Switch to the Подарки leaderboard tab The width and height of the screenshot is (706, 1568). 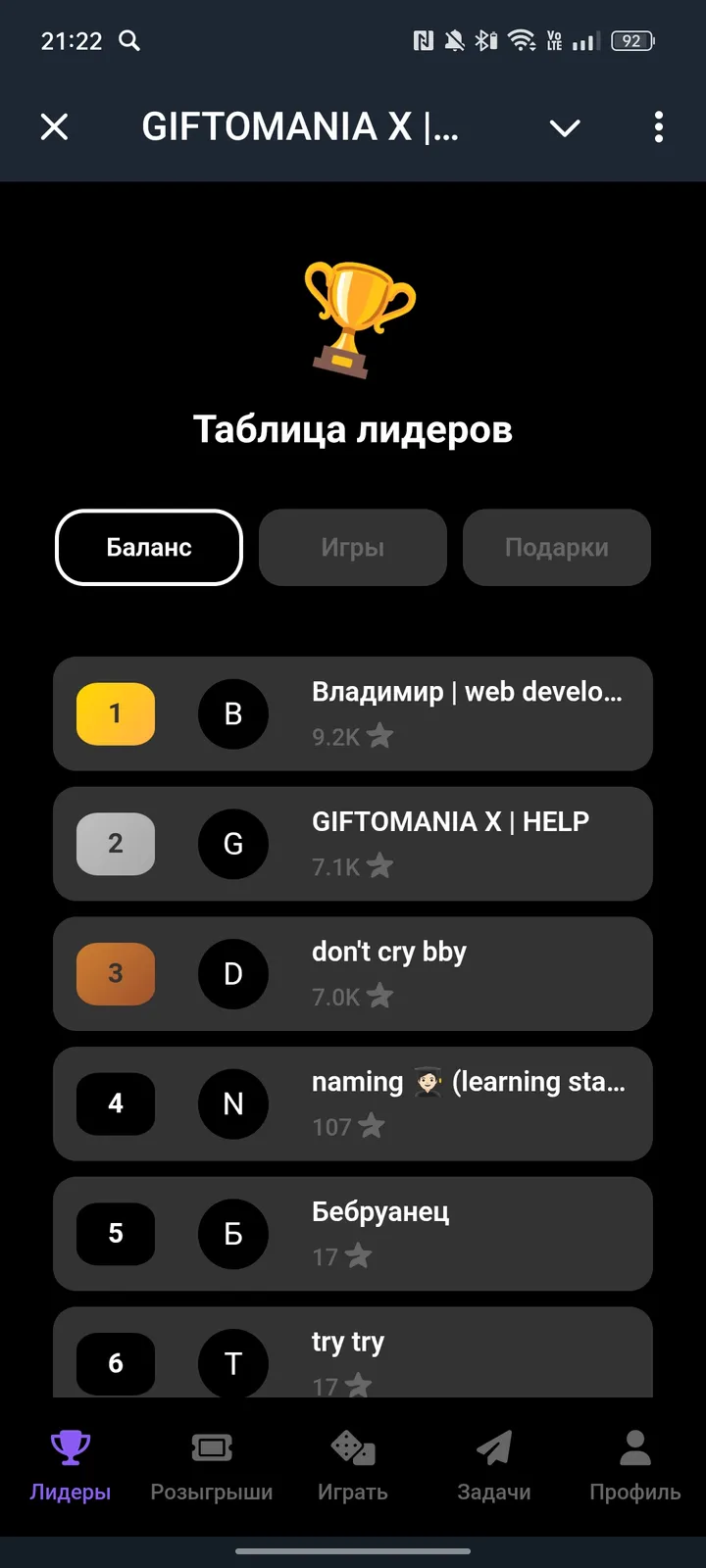point(556,548)
